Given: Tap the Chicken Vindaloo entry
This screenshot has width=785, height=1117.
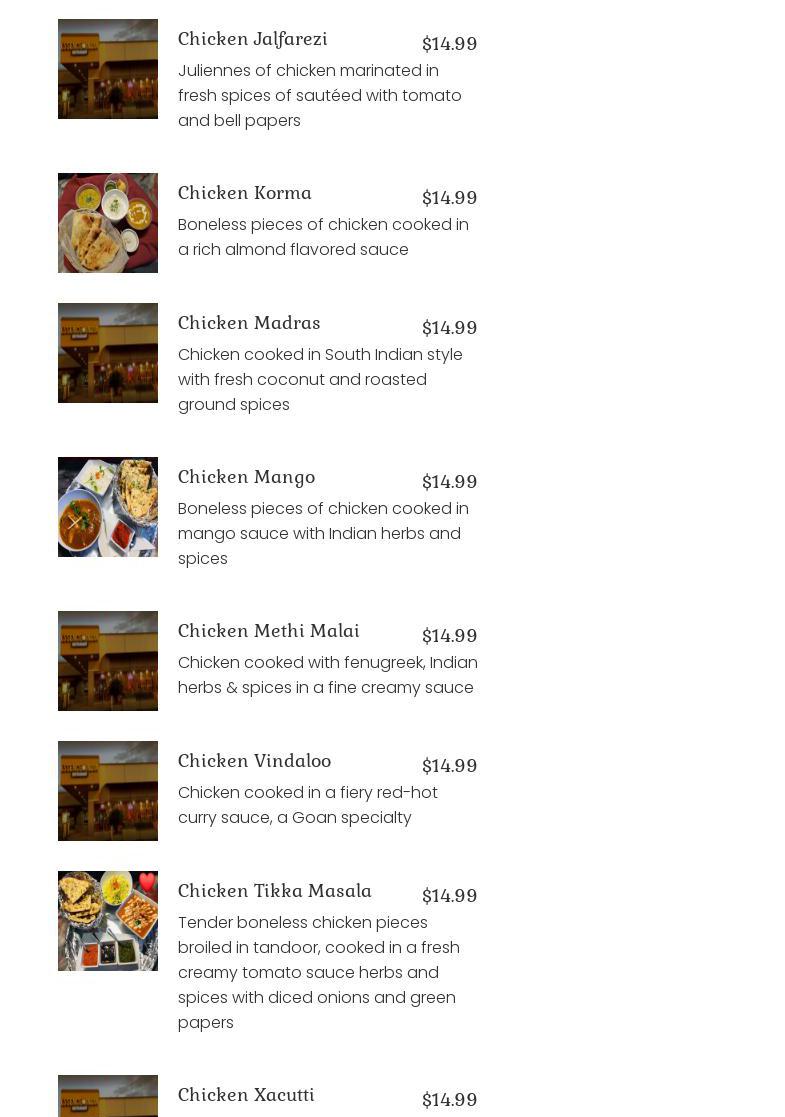Looking at the screenshot, I should [x=254, y=761].
